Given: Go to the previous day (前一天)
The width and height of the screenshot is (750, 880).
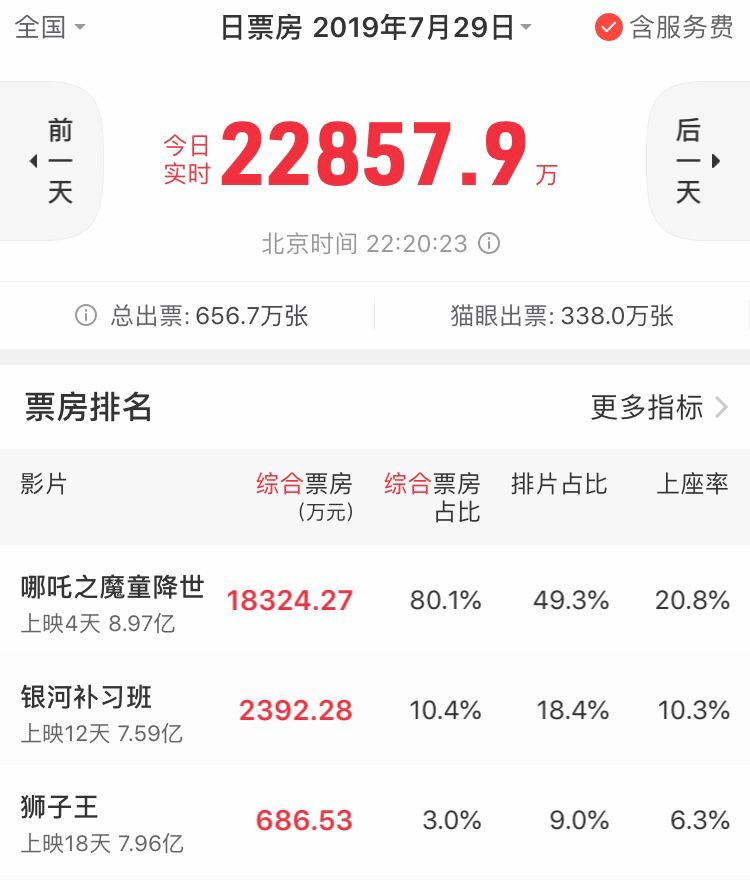Looking at the screenshot, I should click(55, 161).
